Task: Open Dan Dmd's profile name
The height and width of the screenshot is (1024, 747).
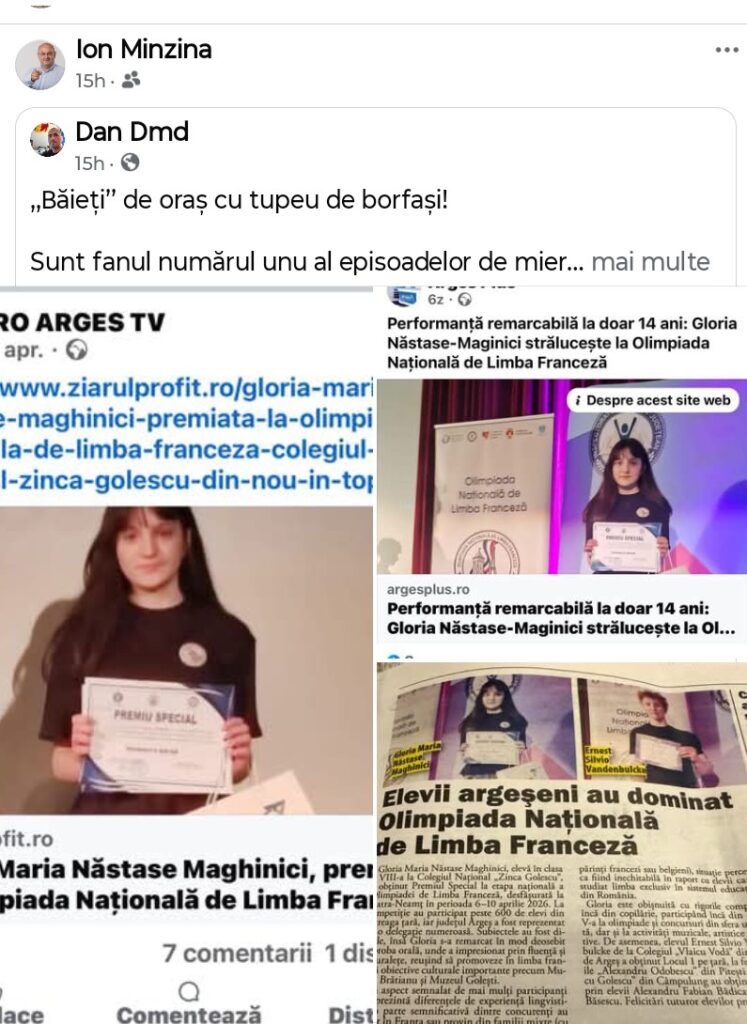Action: [x=132, y=132]
